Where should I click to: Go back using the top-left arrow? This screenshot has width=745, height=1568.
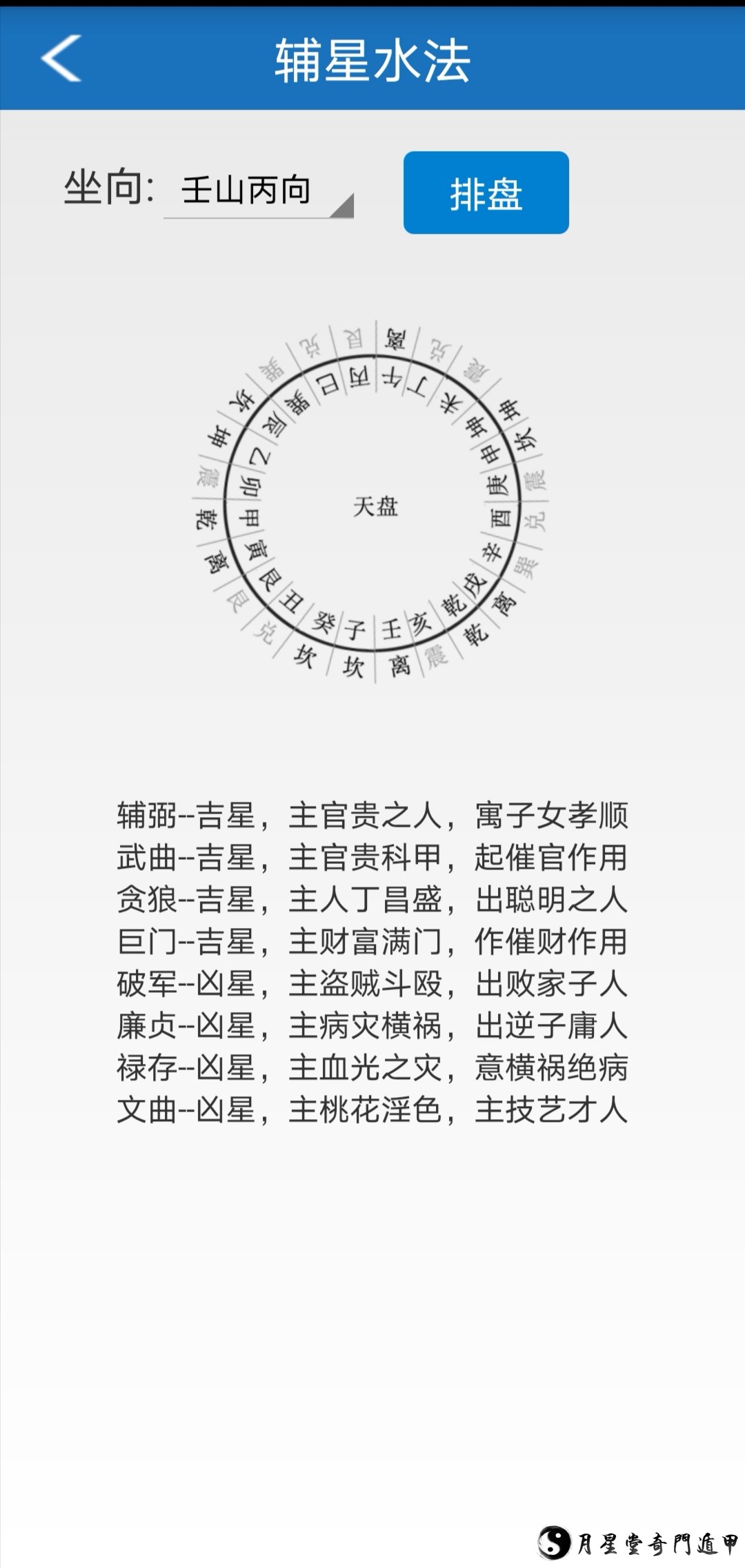click(x=61, y=59)
